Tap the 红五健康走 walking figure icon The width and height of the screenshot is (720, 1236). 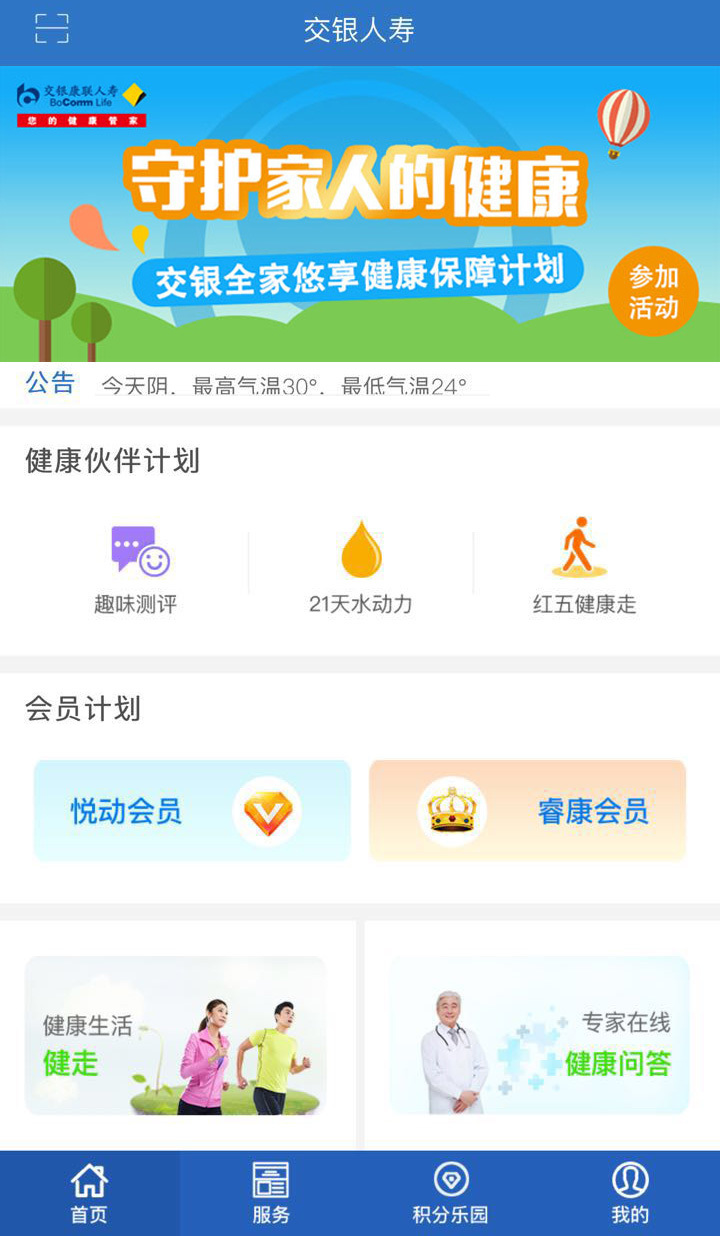(x=583, y=548)
